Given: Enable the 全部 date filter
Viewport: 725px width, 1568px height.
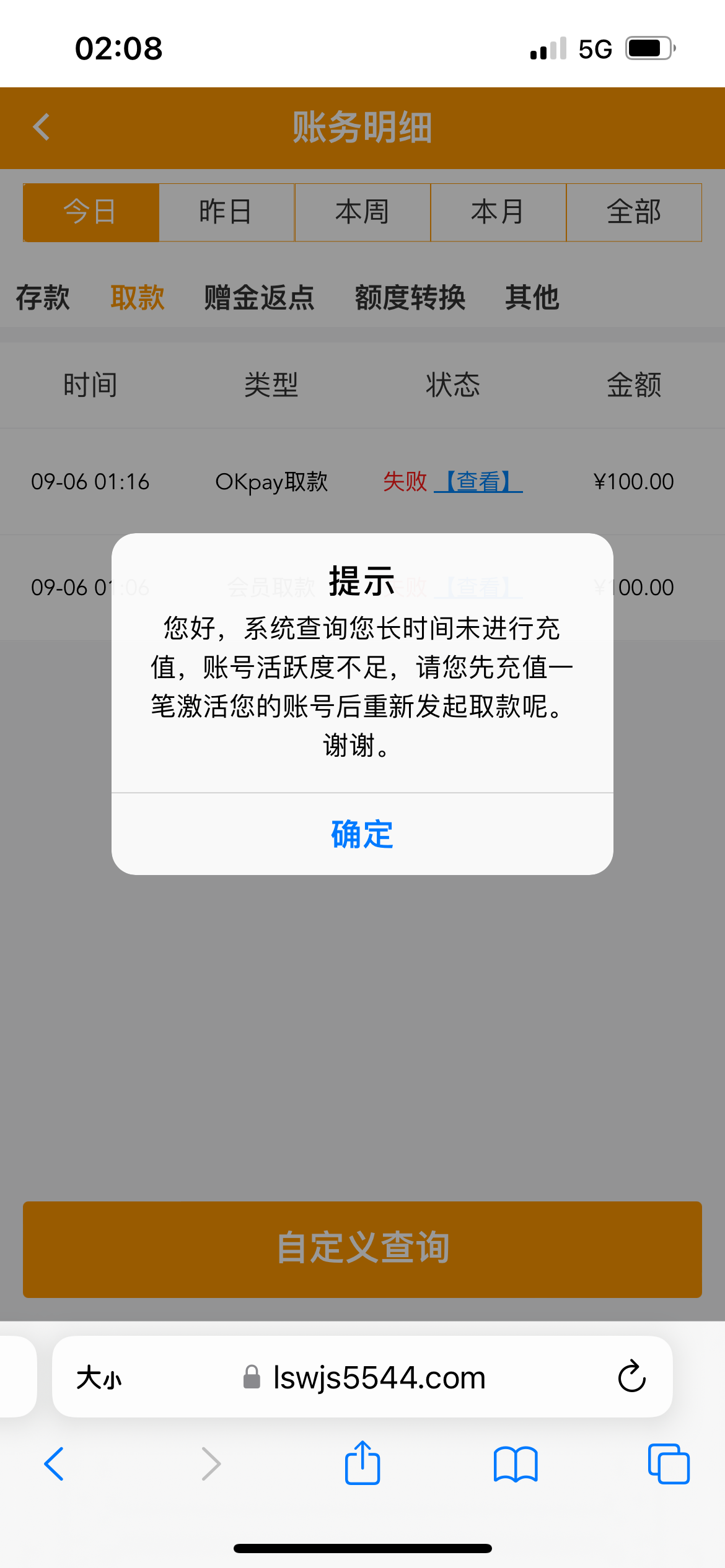Looking at the screenshot, I should pyautogui.click(x=634, y=212).
